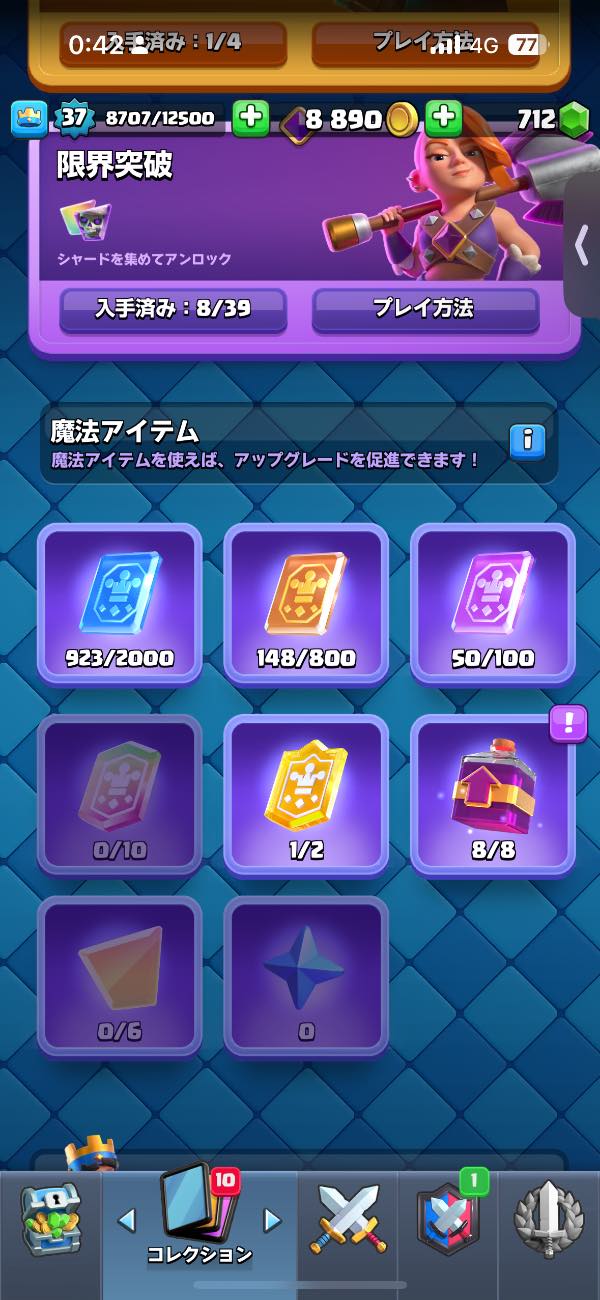Open the faded card item 0/10

click(120, 794)
